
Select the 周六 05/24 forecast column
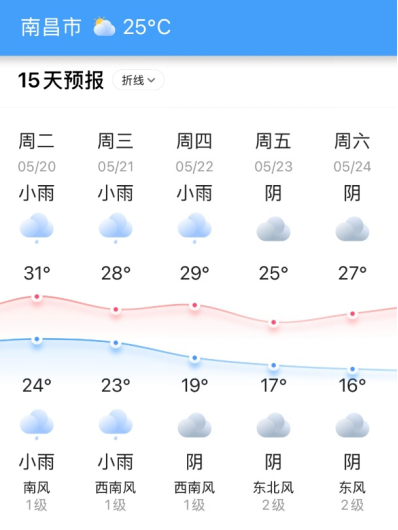click(x=352, y=321)
